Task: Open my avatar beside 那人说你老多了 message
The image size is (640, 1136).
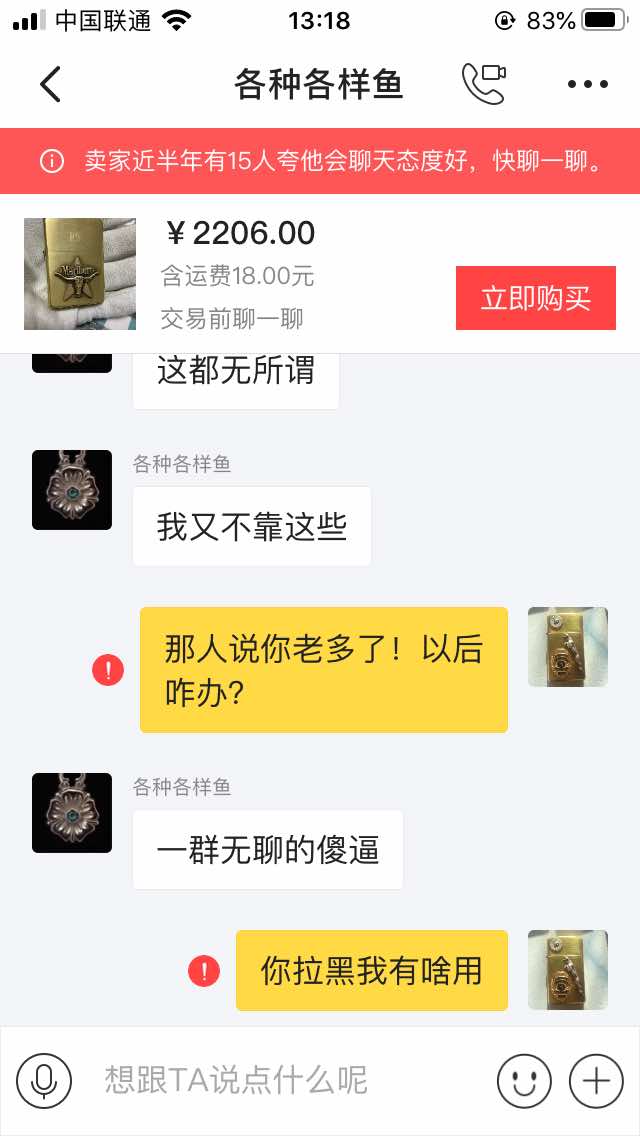Action: (567, 647)
